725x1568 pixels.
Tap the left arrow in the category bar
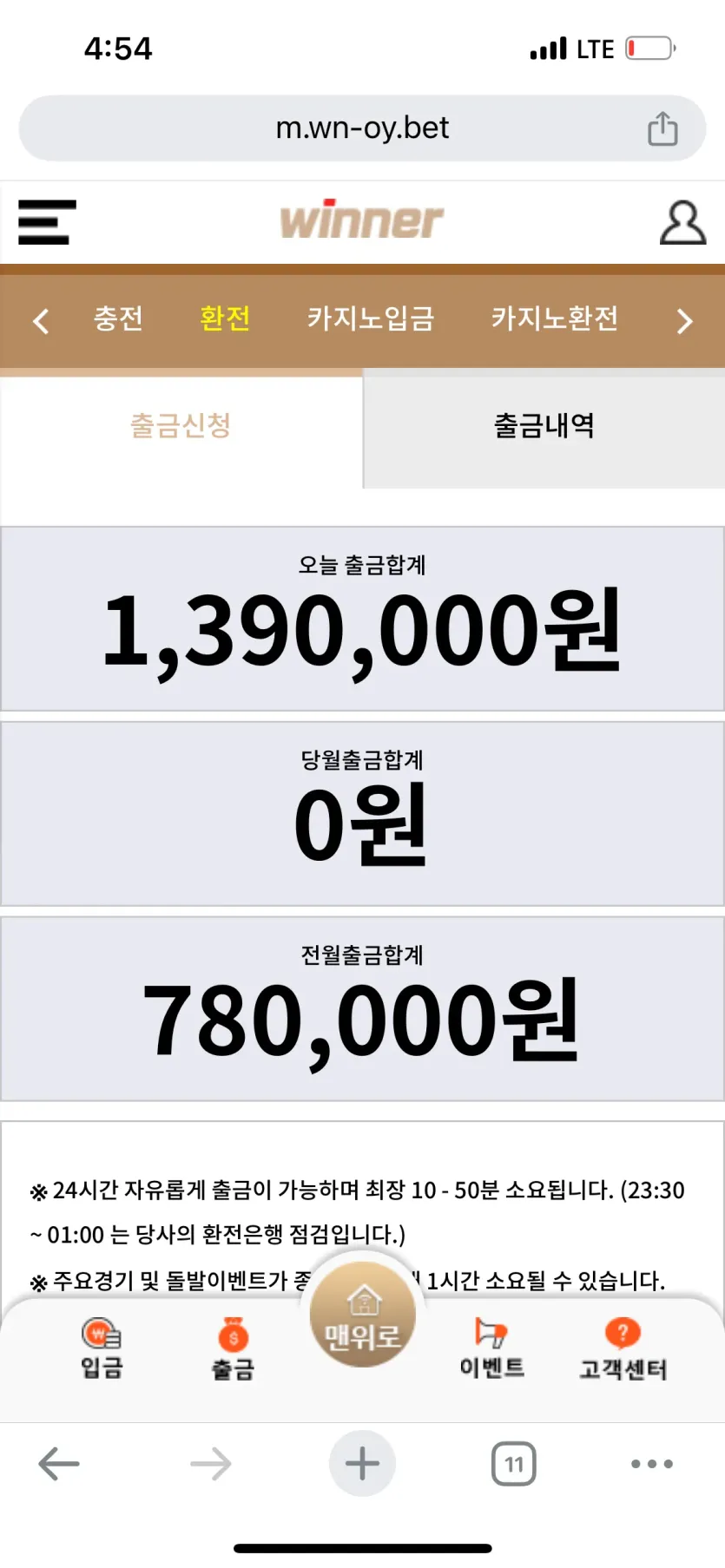click(x=40, y=321)
